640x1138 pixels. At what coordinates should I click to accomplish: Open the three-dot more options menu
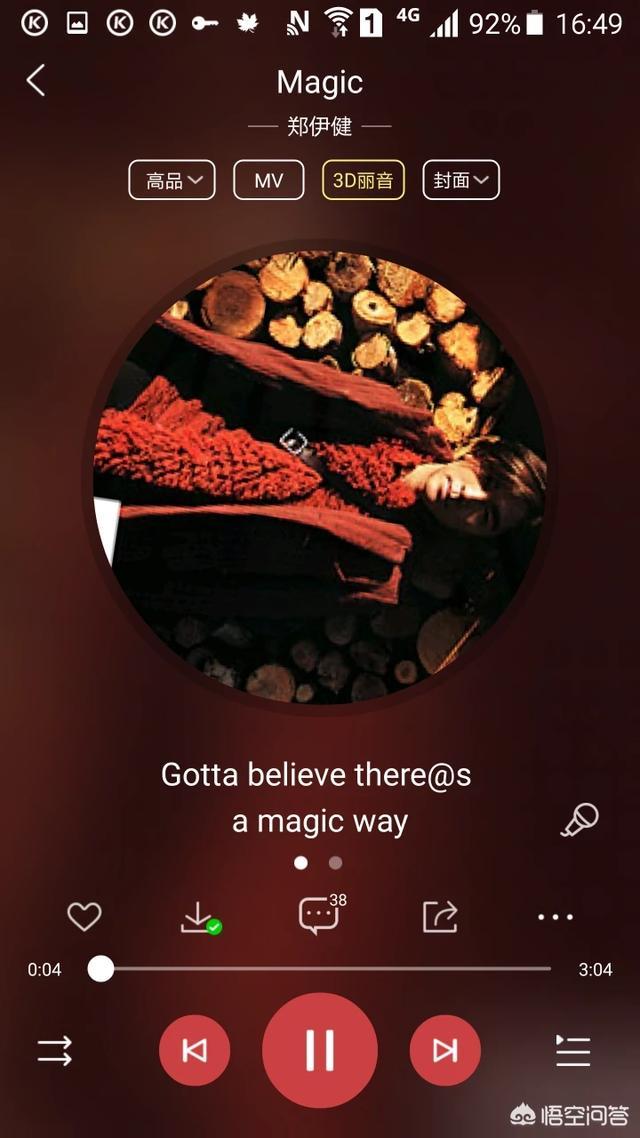click(x=555, y=916)
